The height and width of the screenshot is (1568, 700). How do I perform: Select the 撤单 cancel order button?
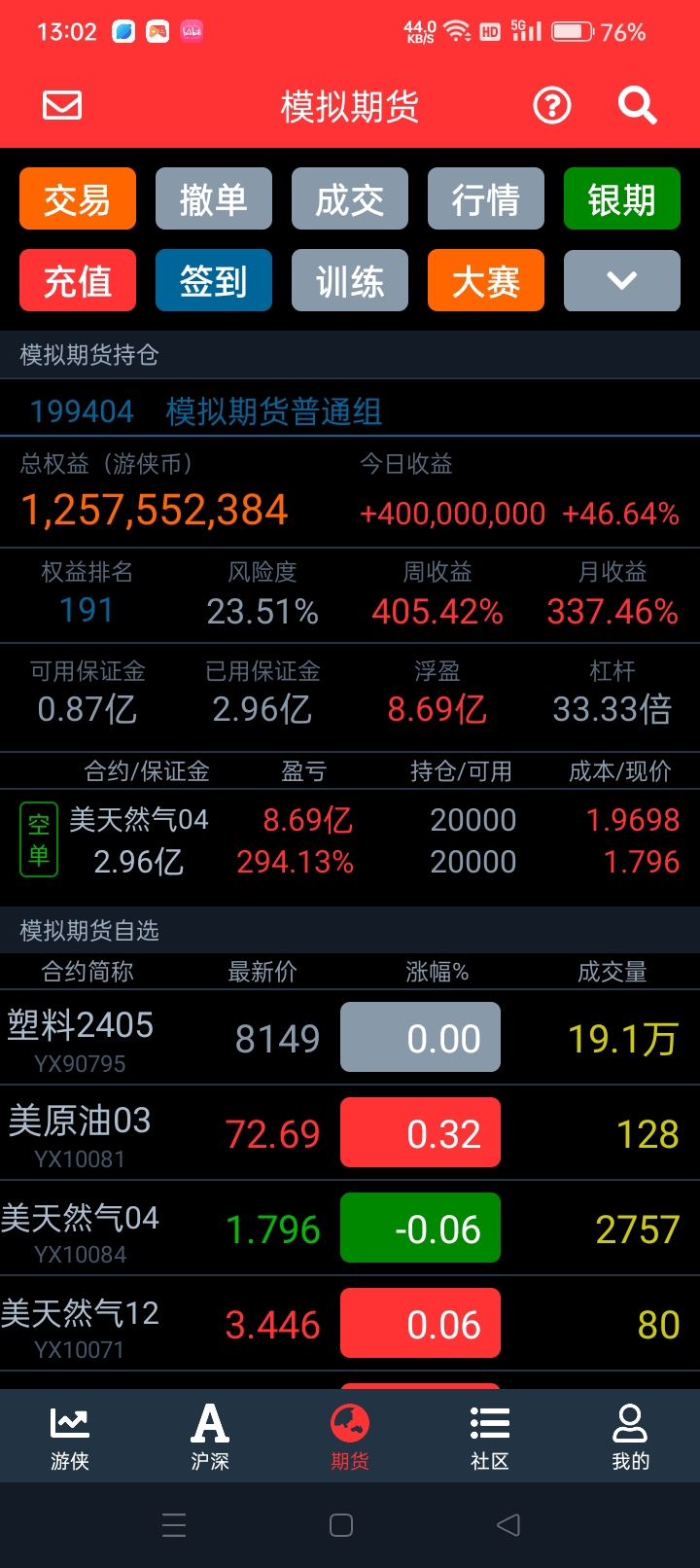(x=214, y=199)
